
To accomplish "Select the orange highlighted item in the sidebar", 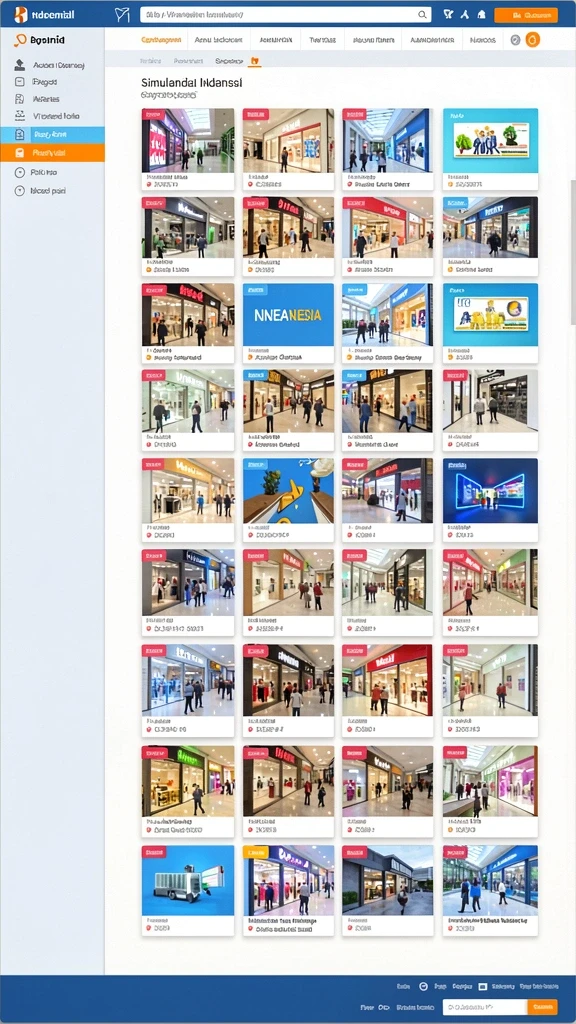I will [52, 153].
